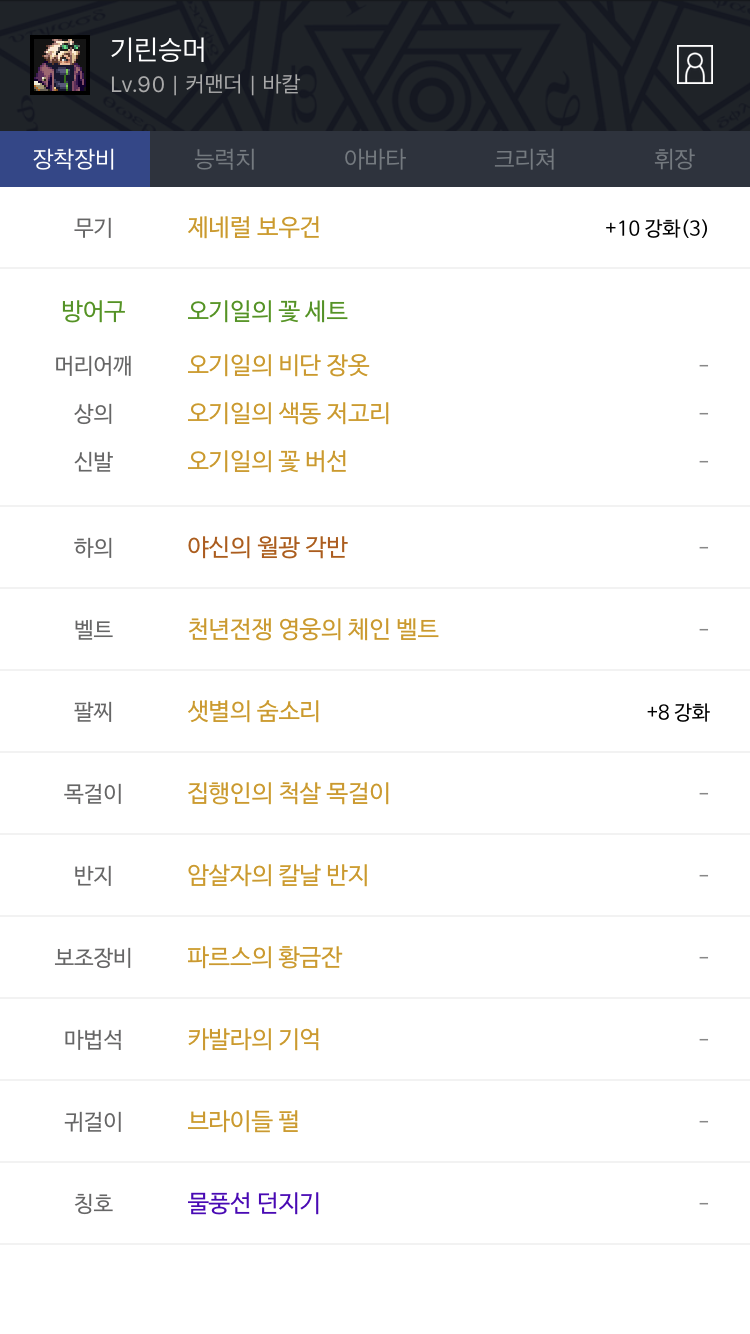
Task: Switch to the 능력치 tab
Action: tap(225, 159)
